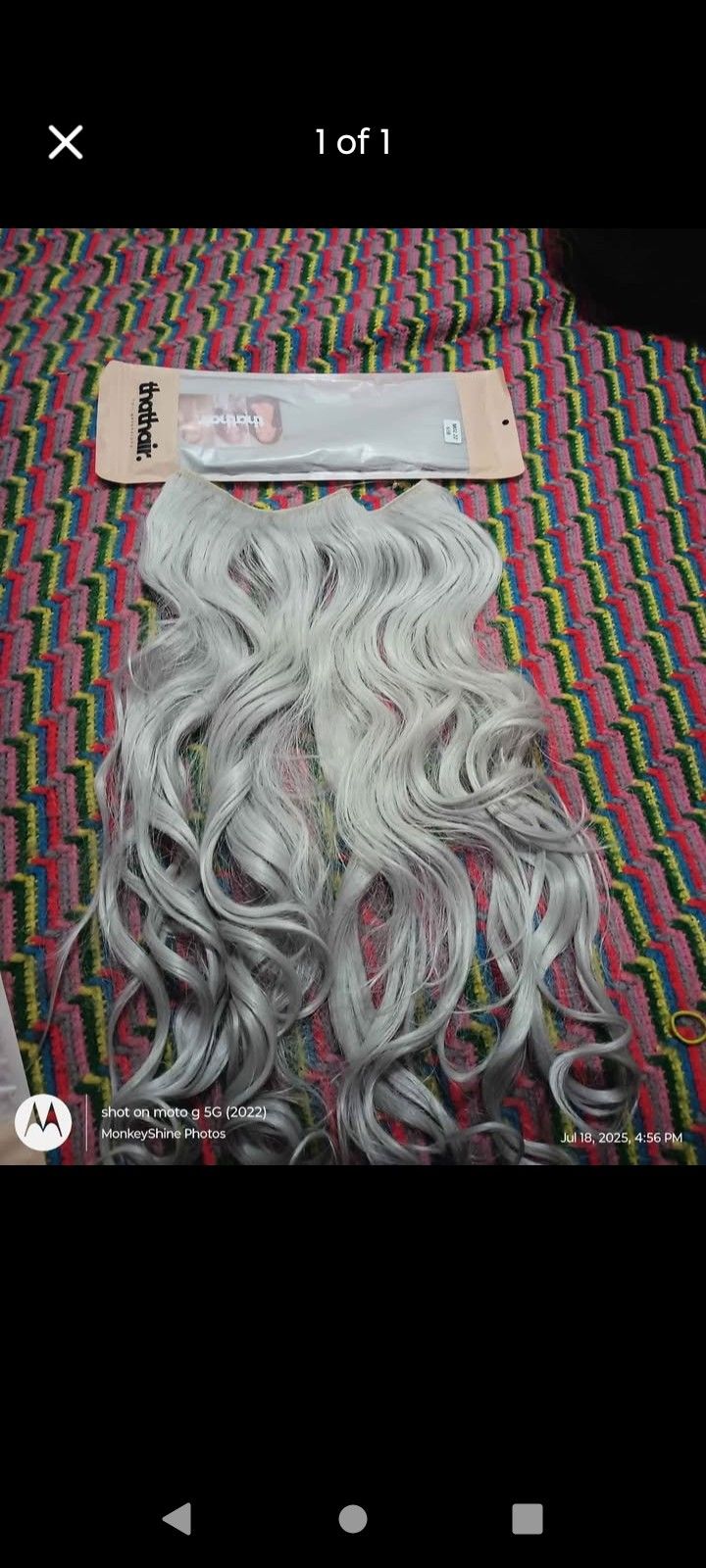Image resolution: width=706 pixels, height=1568 pixels.
Task: Open the recent apps view
Action: [x=527, y=1518]
